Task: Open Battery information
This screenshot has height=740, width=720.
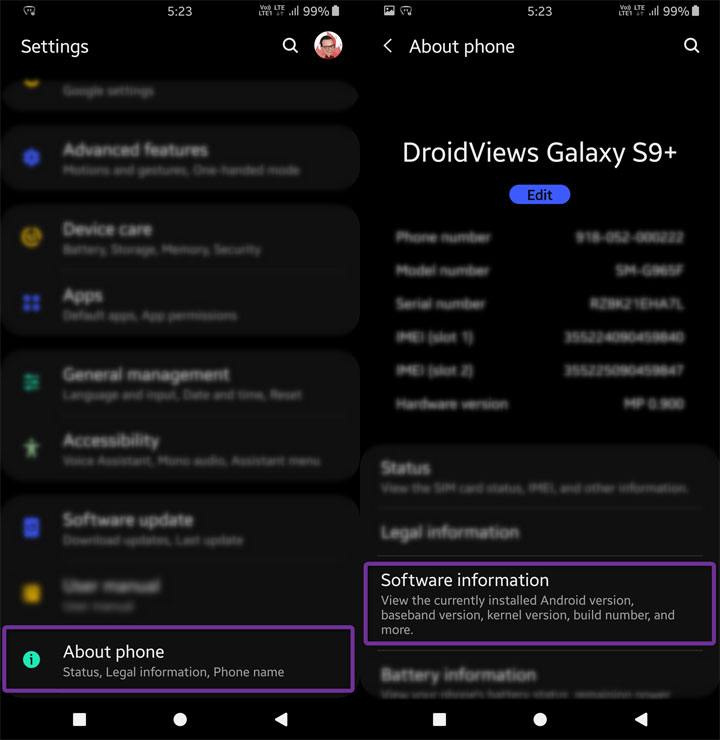Action: point(539,680)
